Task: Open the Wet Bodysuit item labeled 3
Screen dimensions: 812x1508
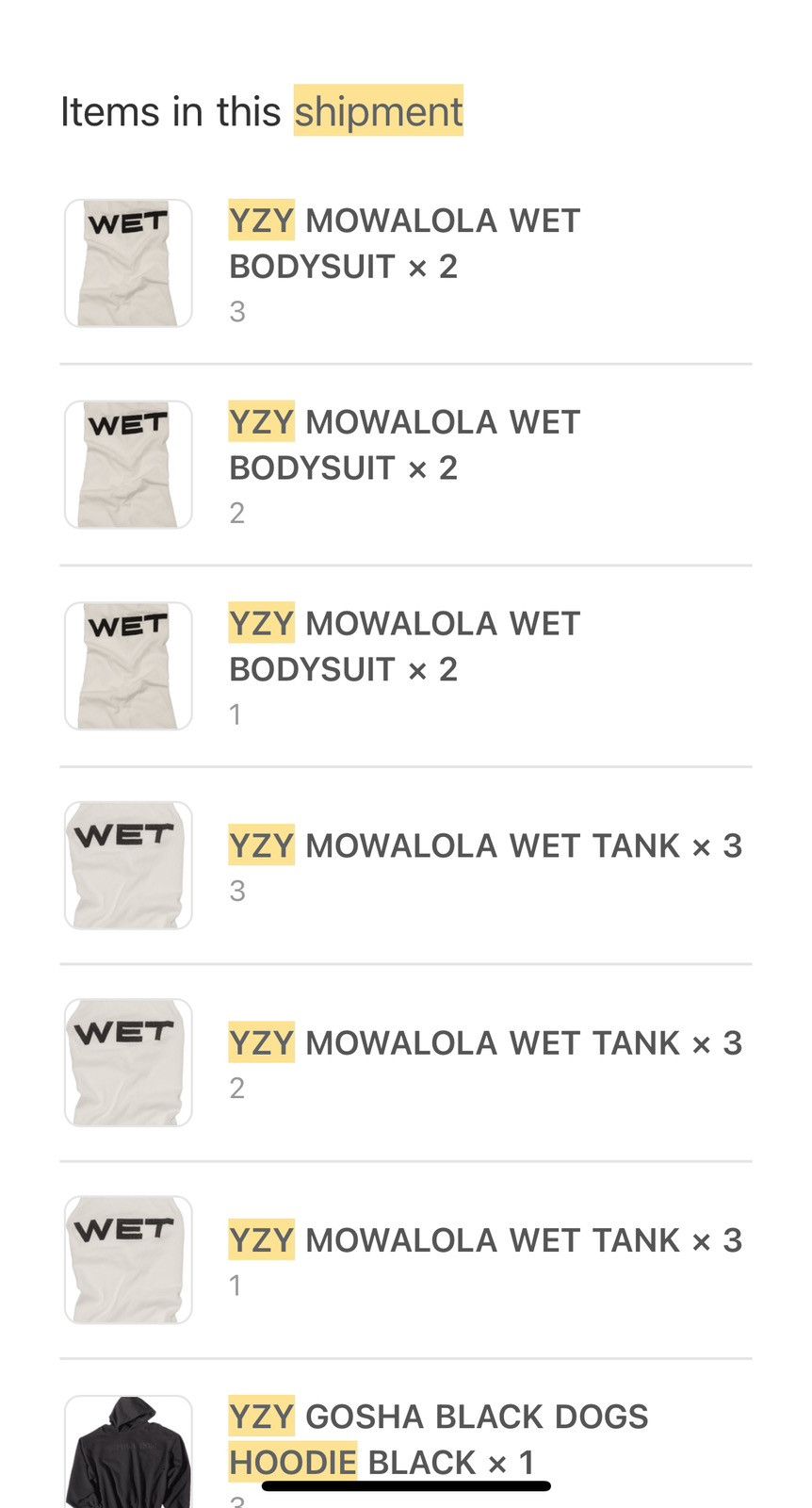Action: (x=405, y=264)
